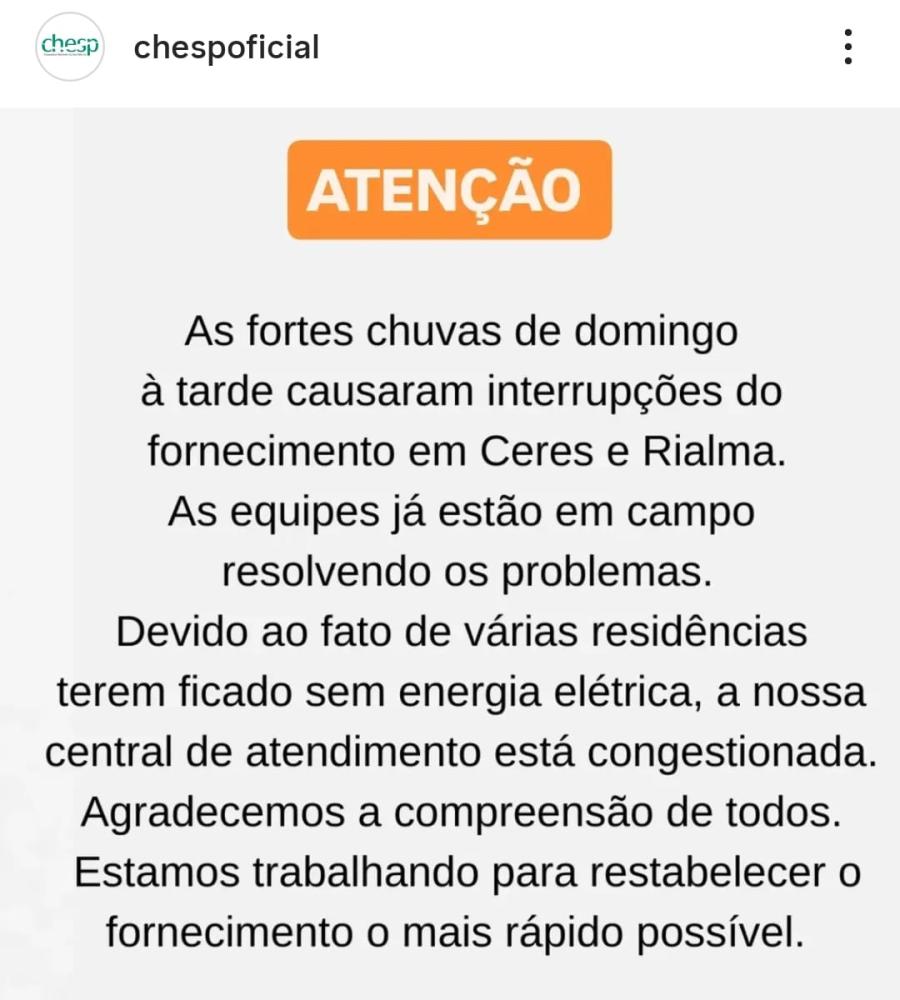Open the chespoficial profile picture
900x1000 pixels.
coord(69,47)
